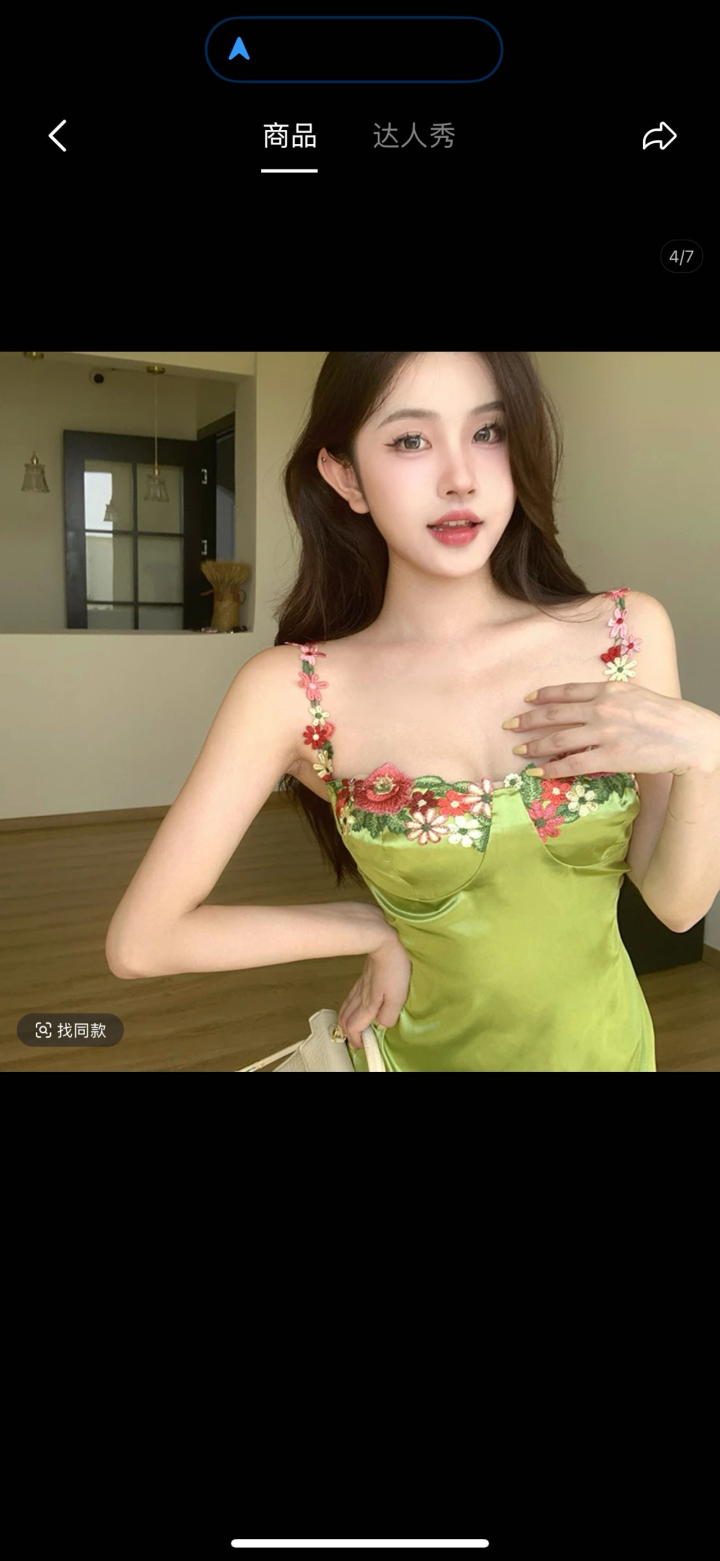Select the 商品 tab
This screenshot has height=1561, width=720.
[x=289, y=136]
